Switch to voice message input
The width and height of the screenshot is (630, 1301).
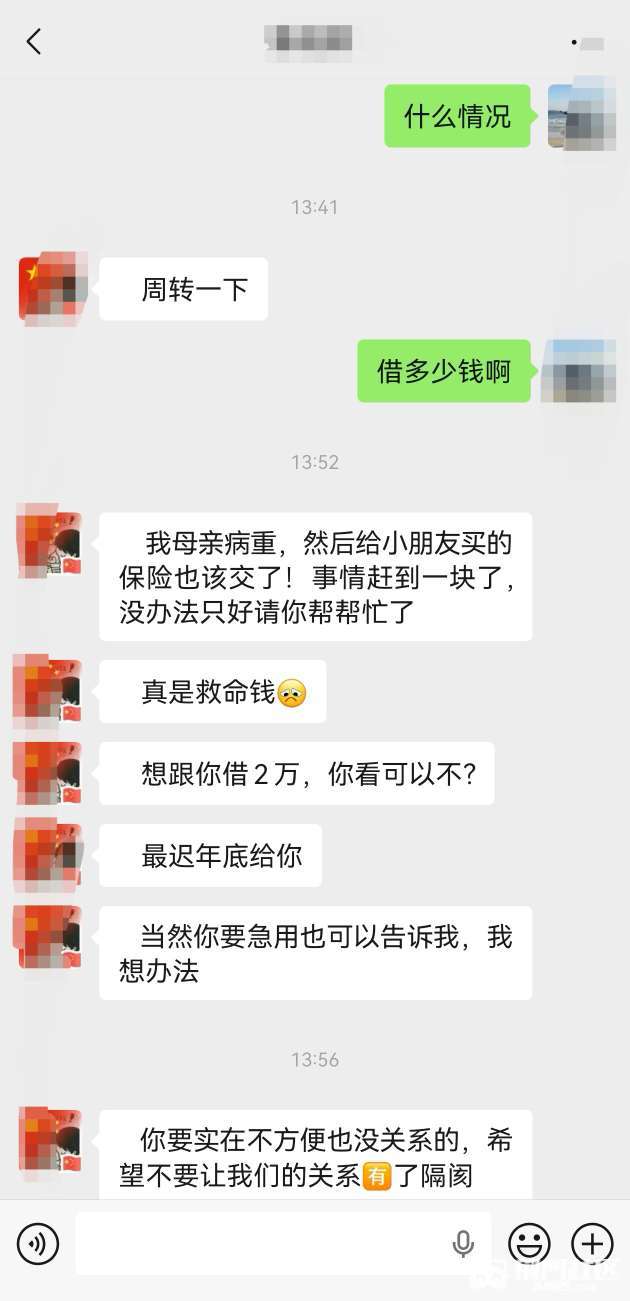[x=38, y=1244]
